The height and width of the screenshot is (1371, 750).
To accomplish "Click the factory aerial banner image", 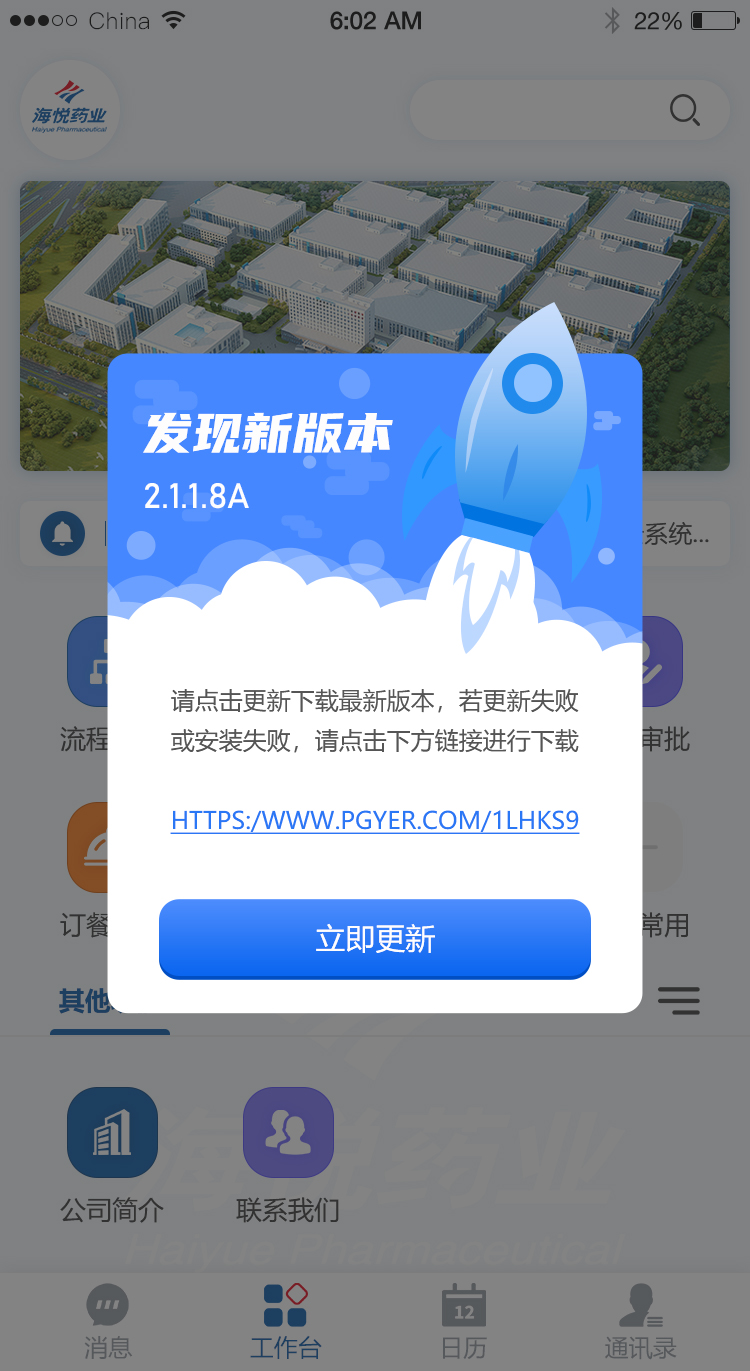I will pos(374,250).
